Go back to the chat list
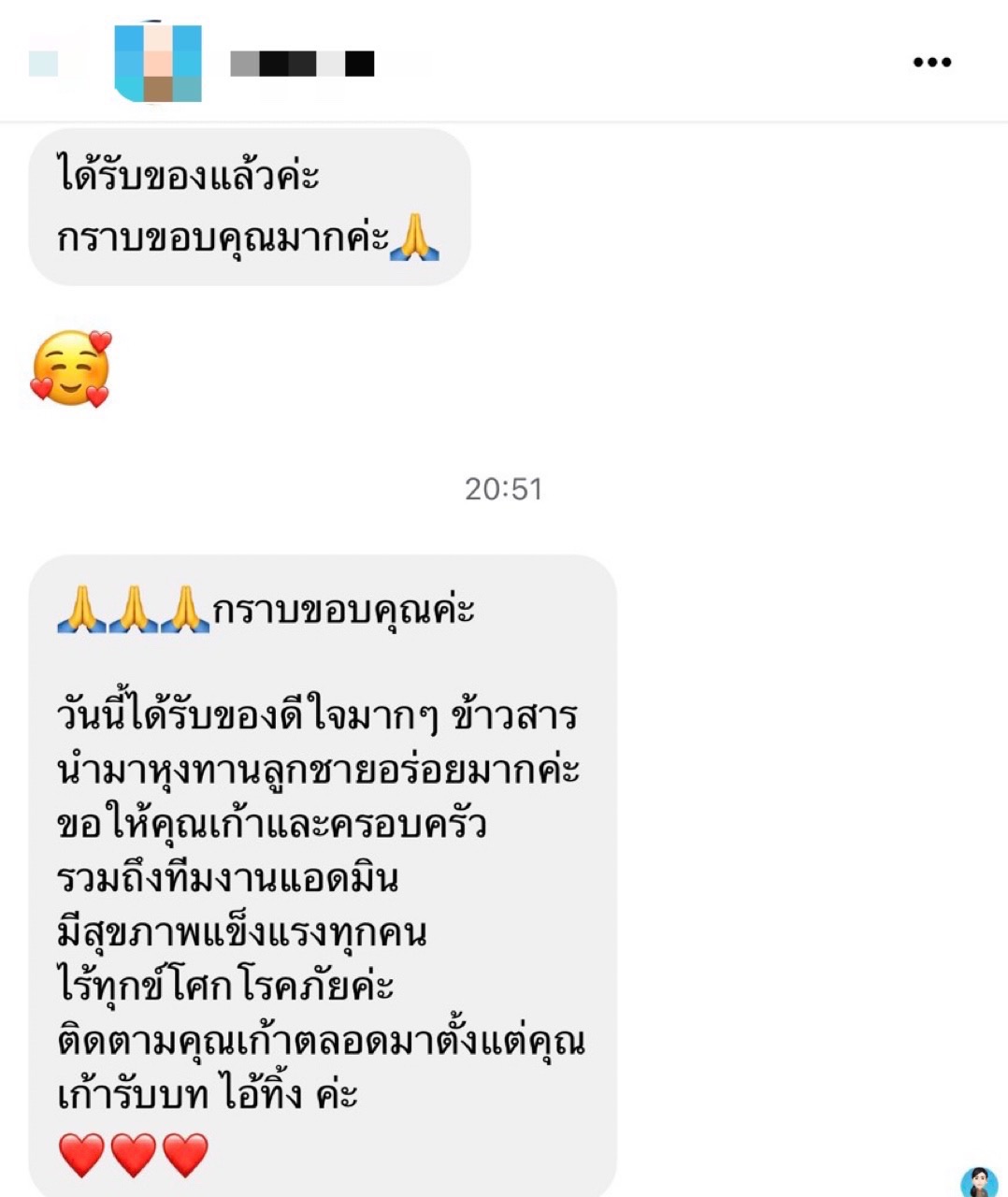This screenshot has height=1197, width=1008. click(43, 64)
